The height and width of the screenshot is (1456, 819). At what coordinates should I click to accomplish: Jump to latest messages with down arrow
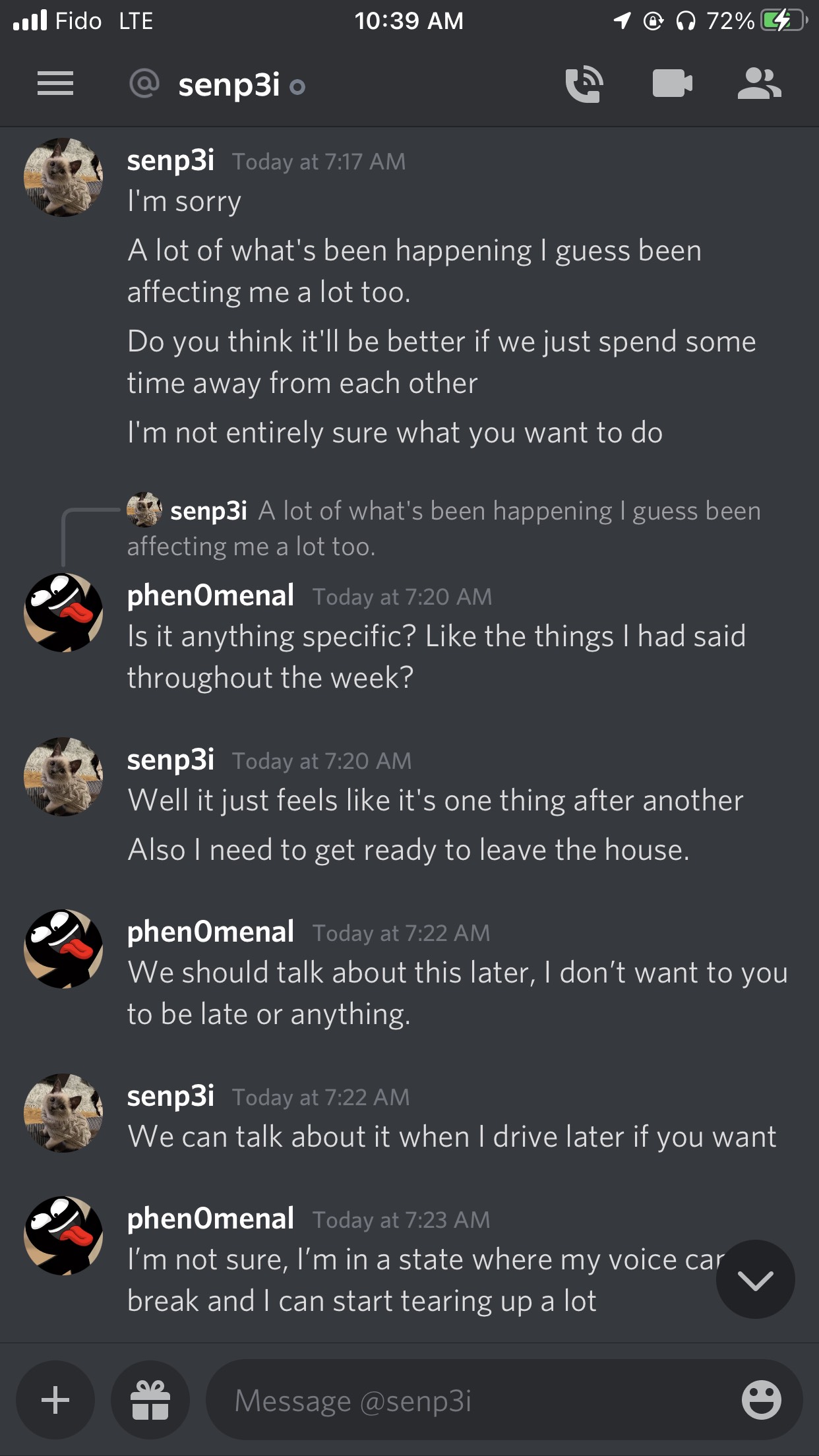[755, 1279]
